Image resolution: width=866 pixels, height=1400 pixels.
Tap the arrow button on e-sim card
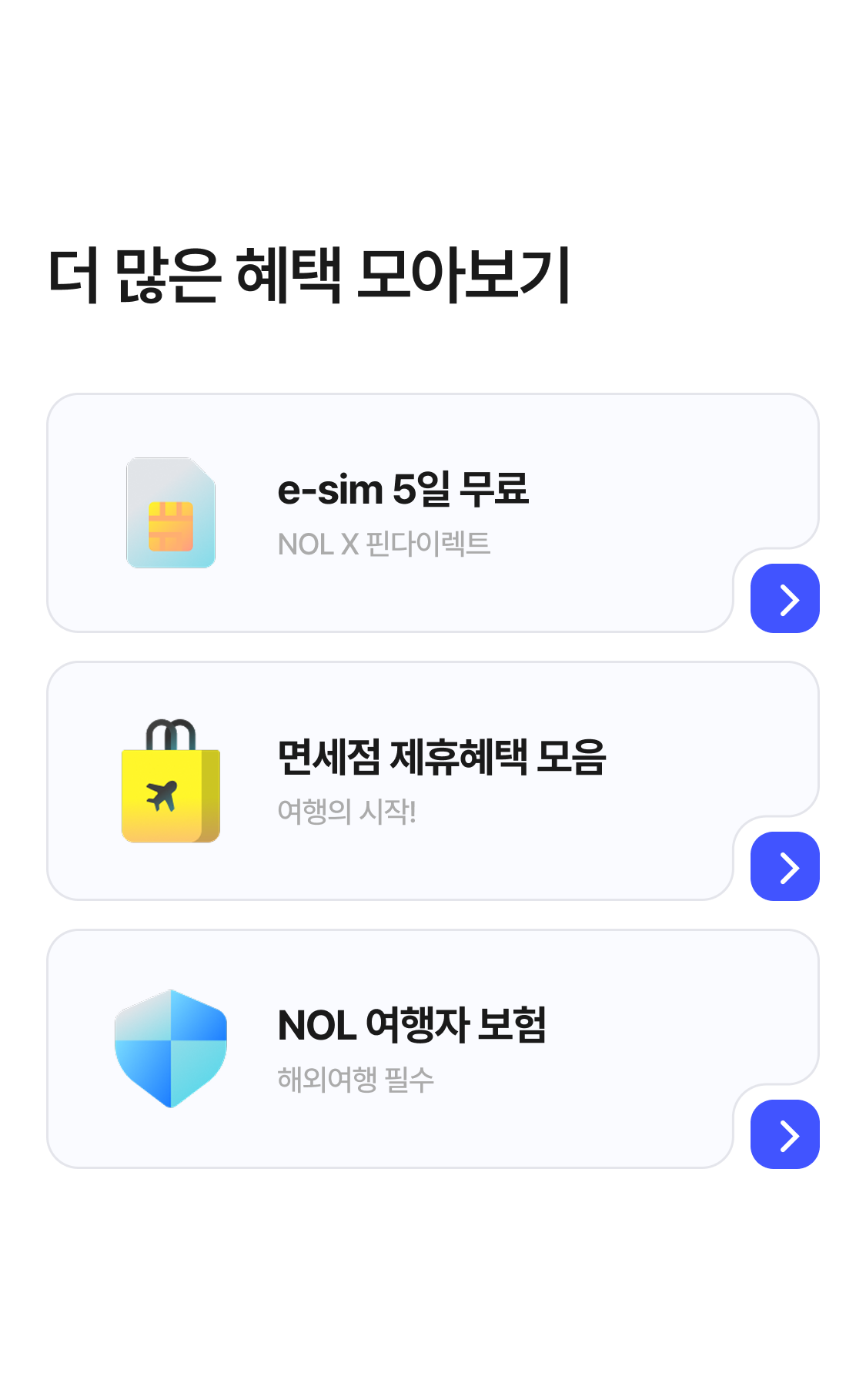click(784, 598)
